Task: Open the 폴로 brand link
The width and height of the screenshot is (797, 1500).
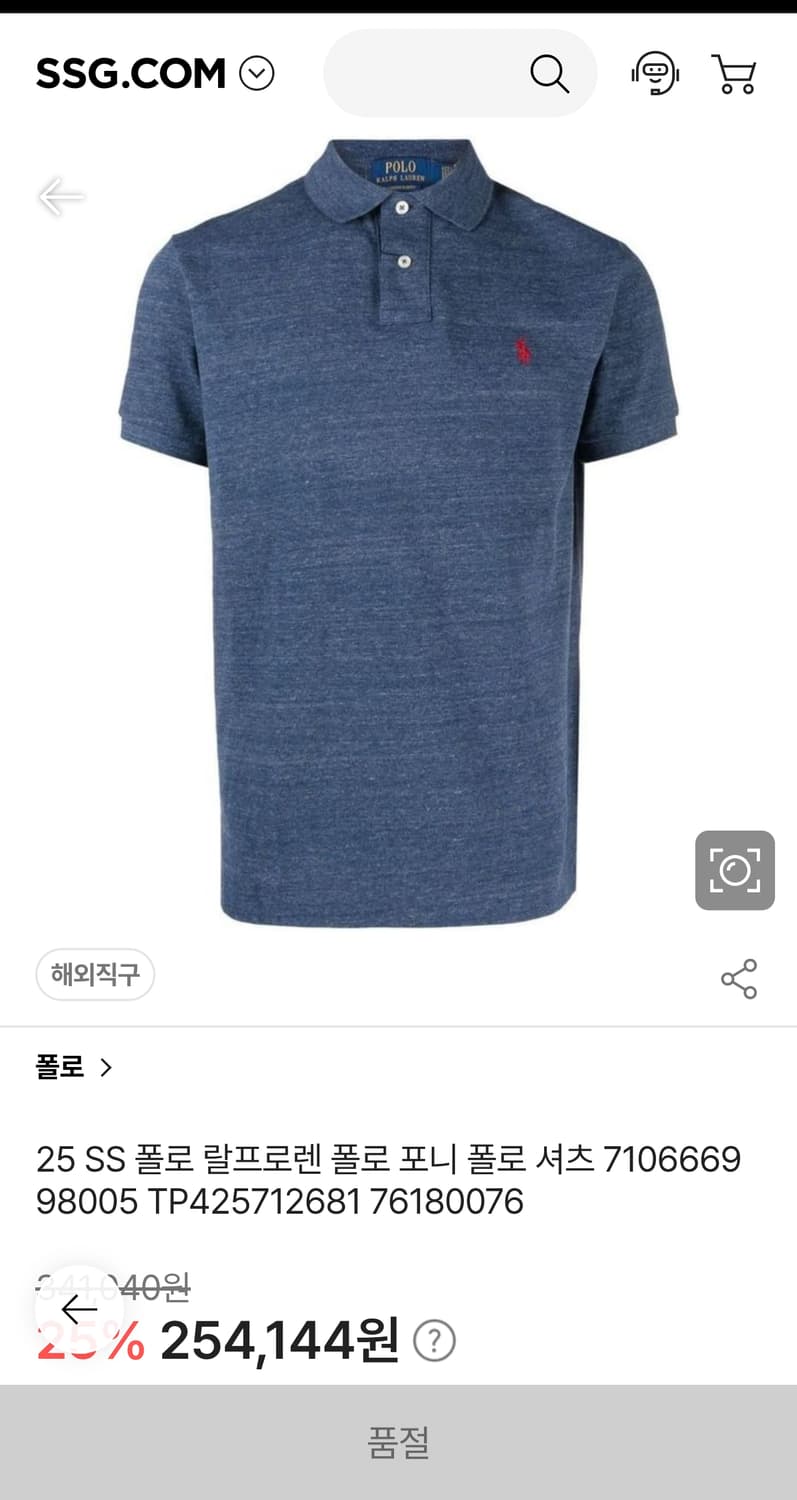Action: (x=60, y=1067)
